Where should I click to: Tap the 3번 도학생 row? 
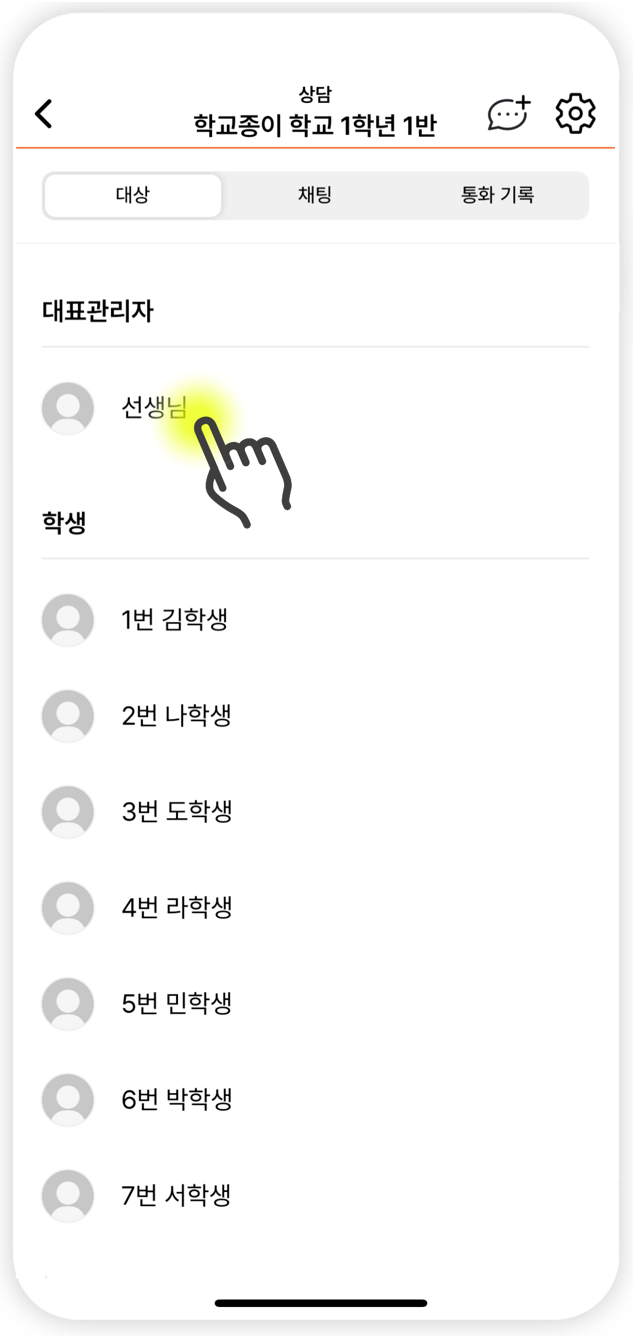[x=315, y=812]
